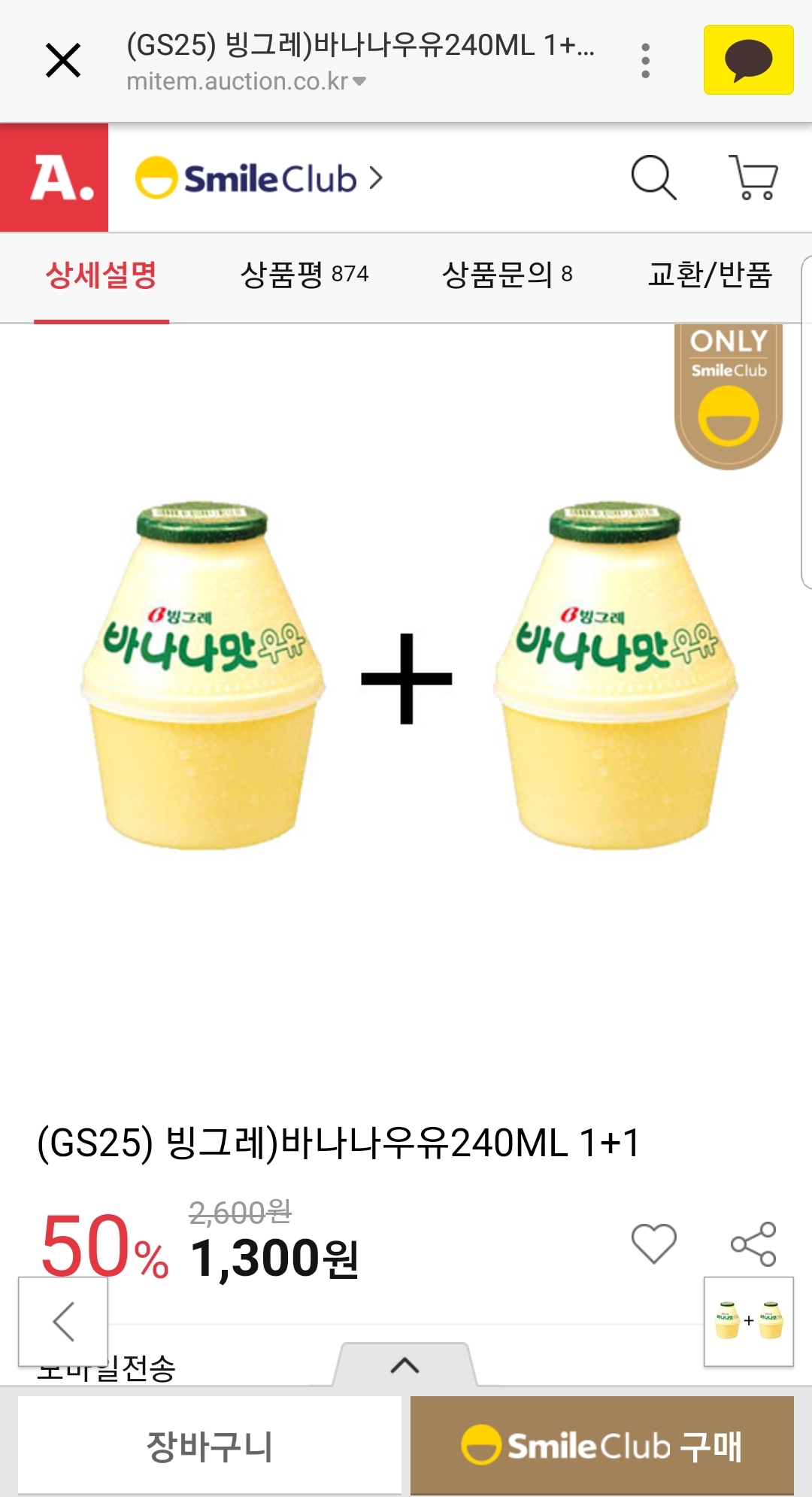Open the SmileClub page link
The height and width of the screenshot is (1497, 812).
click(x=259, y=179)
